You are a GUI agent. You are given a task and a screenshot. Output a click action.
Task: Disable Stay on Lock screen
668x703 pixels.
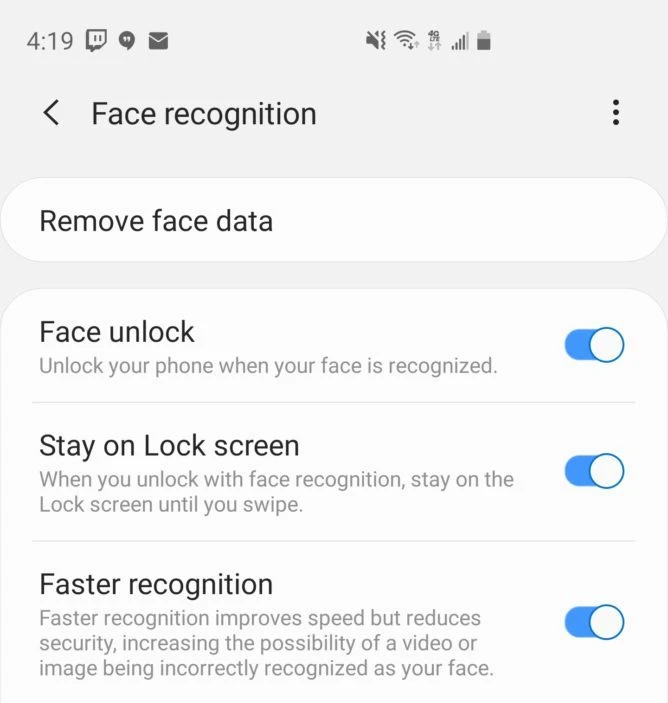pyautogui.click(x=594, y=471)
